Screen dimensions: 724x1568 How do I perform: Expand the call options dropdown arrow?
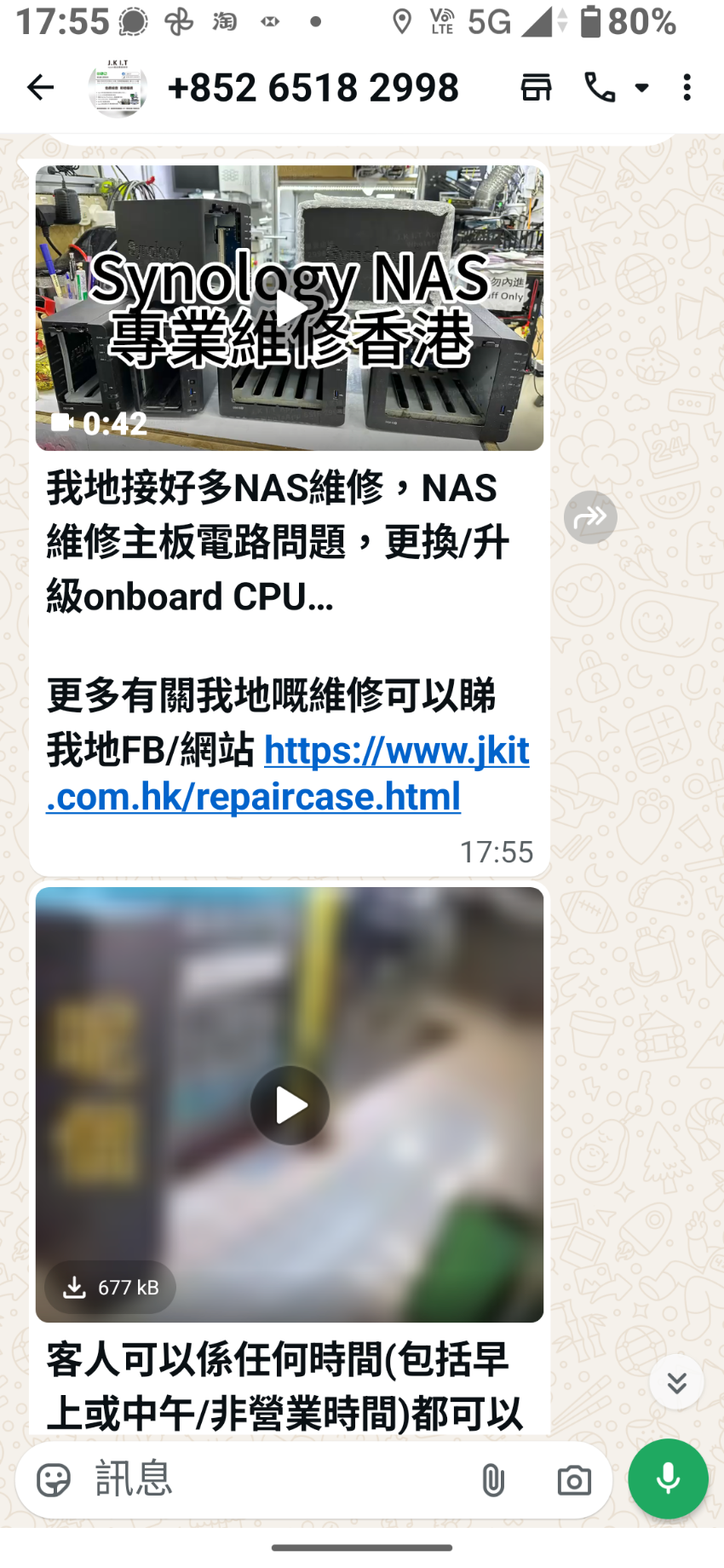(x=641, y=87)
